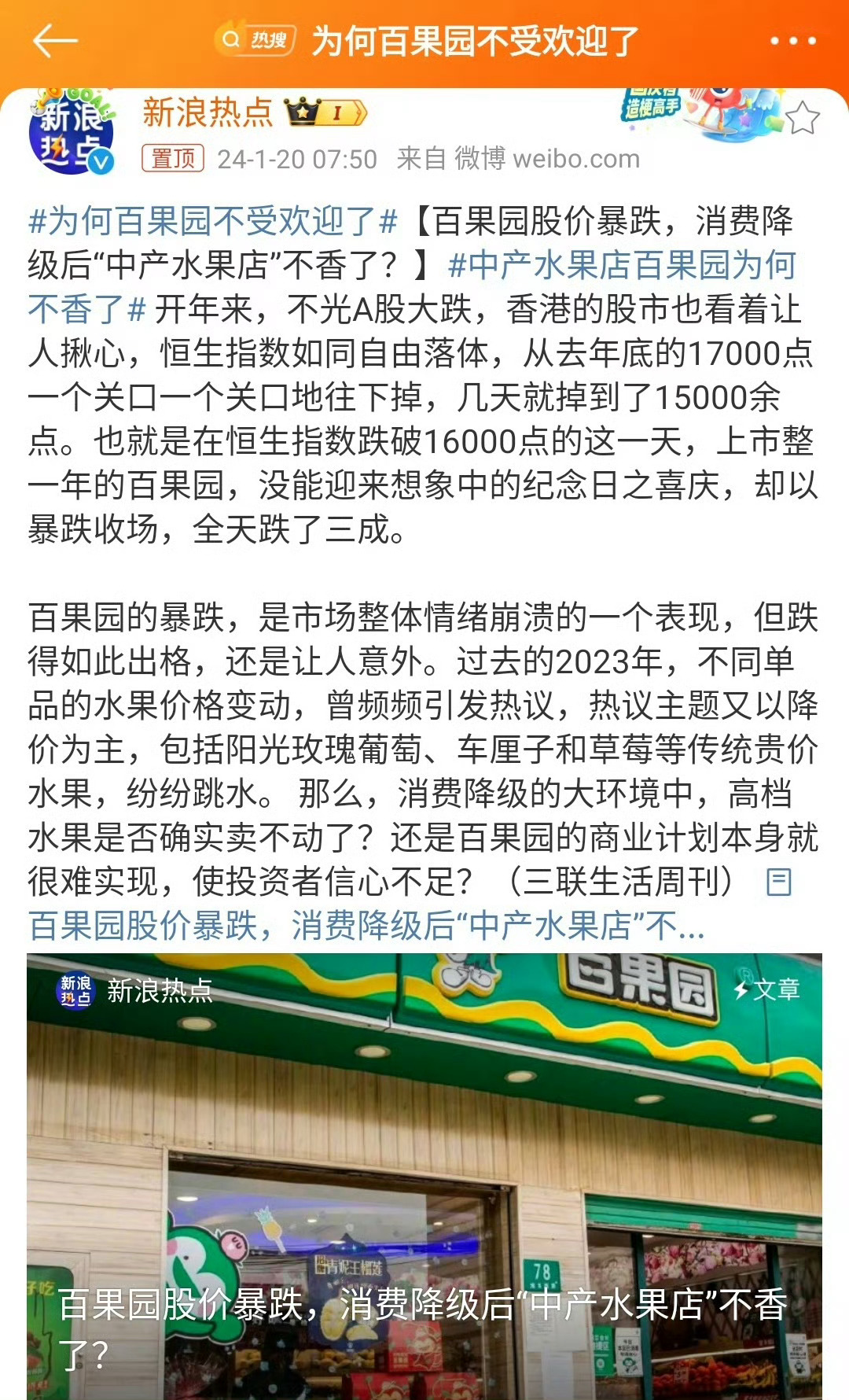The width and height of the screenshot is (849, 1400).
Task: Open hashtag #中产水果店百果园为何不香了#
Action: (412, 287)
